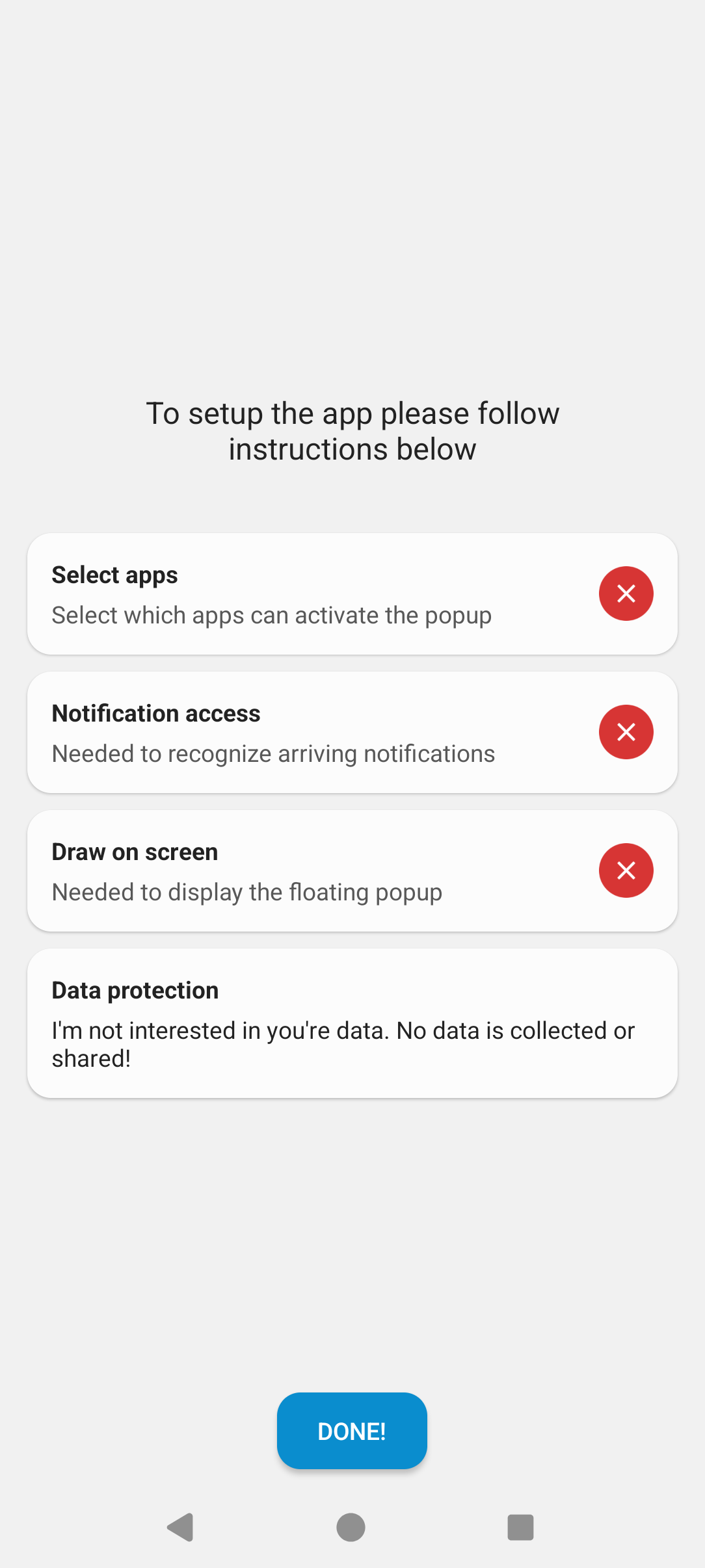Tap the blue DONE! button
The image size is (705, 1568).
click(x=352, y=1431)
